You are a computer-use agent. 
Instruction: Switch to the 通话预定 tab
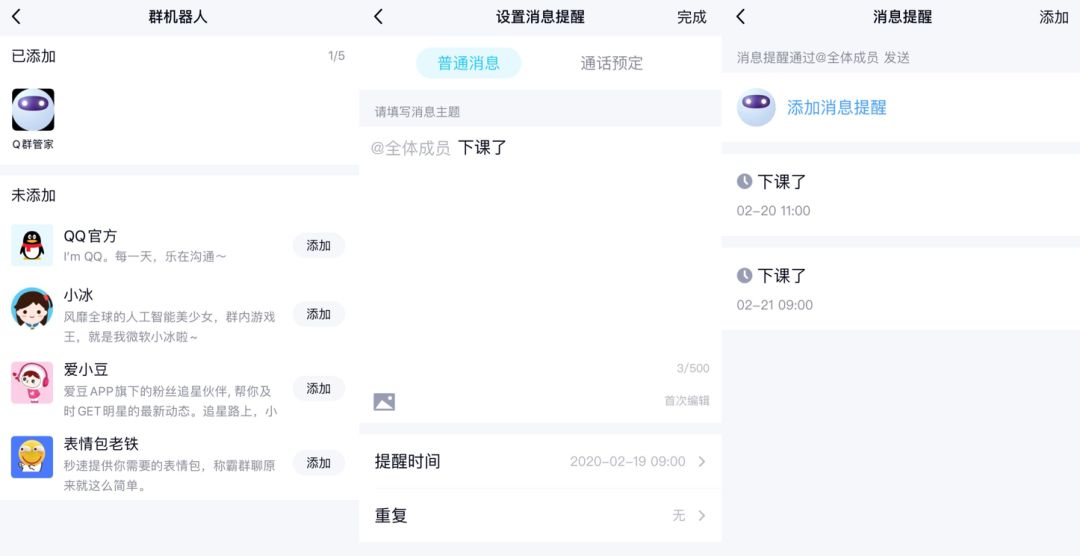coord(612,63)
